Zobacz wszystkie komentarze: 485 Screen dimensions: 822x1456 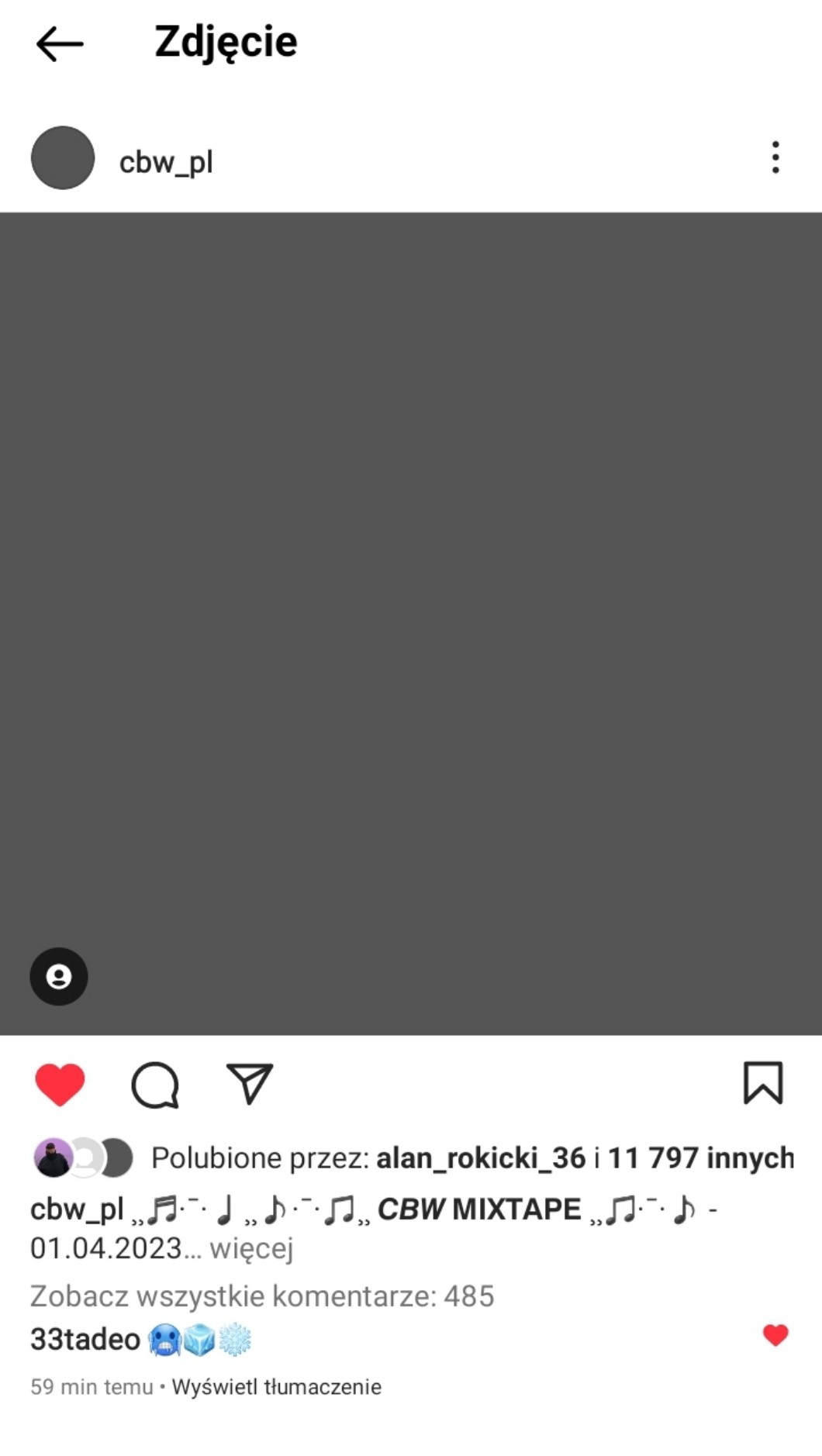tap(262, 1296)
